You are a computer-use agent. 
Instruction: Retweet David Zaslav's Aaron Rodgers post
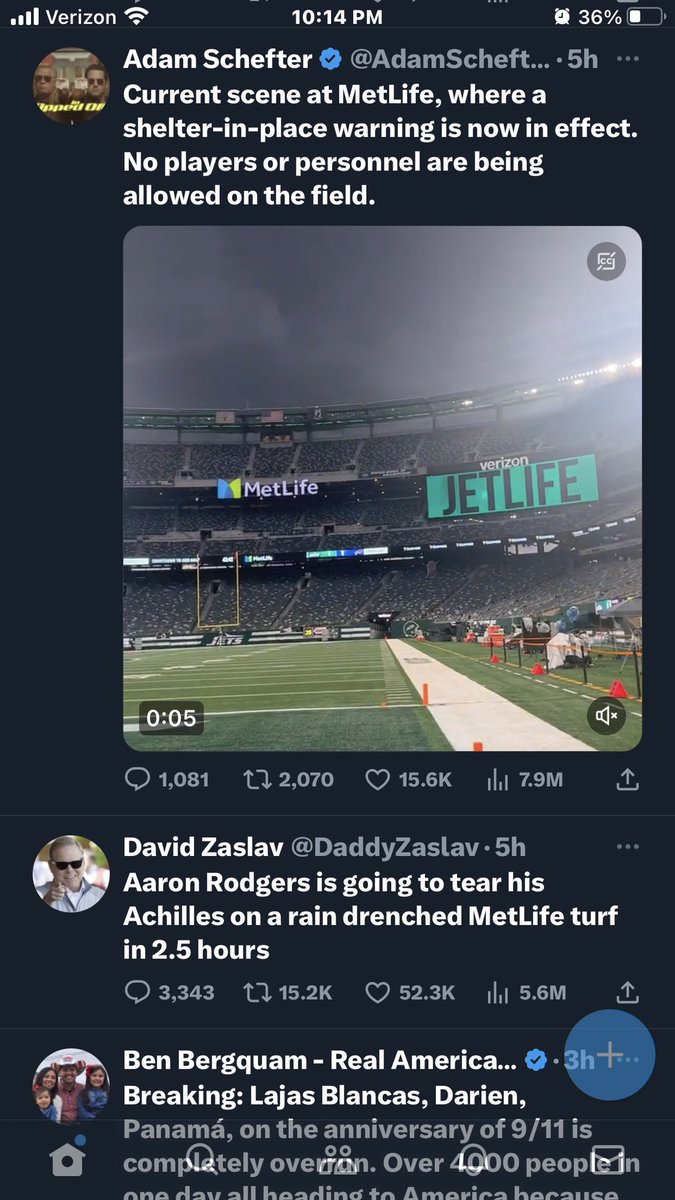258,992
